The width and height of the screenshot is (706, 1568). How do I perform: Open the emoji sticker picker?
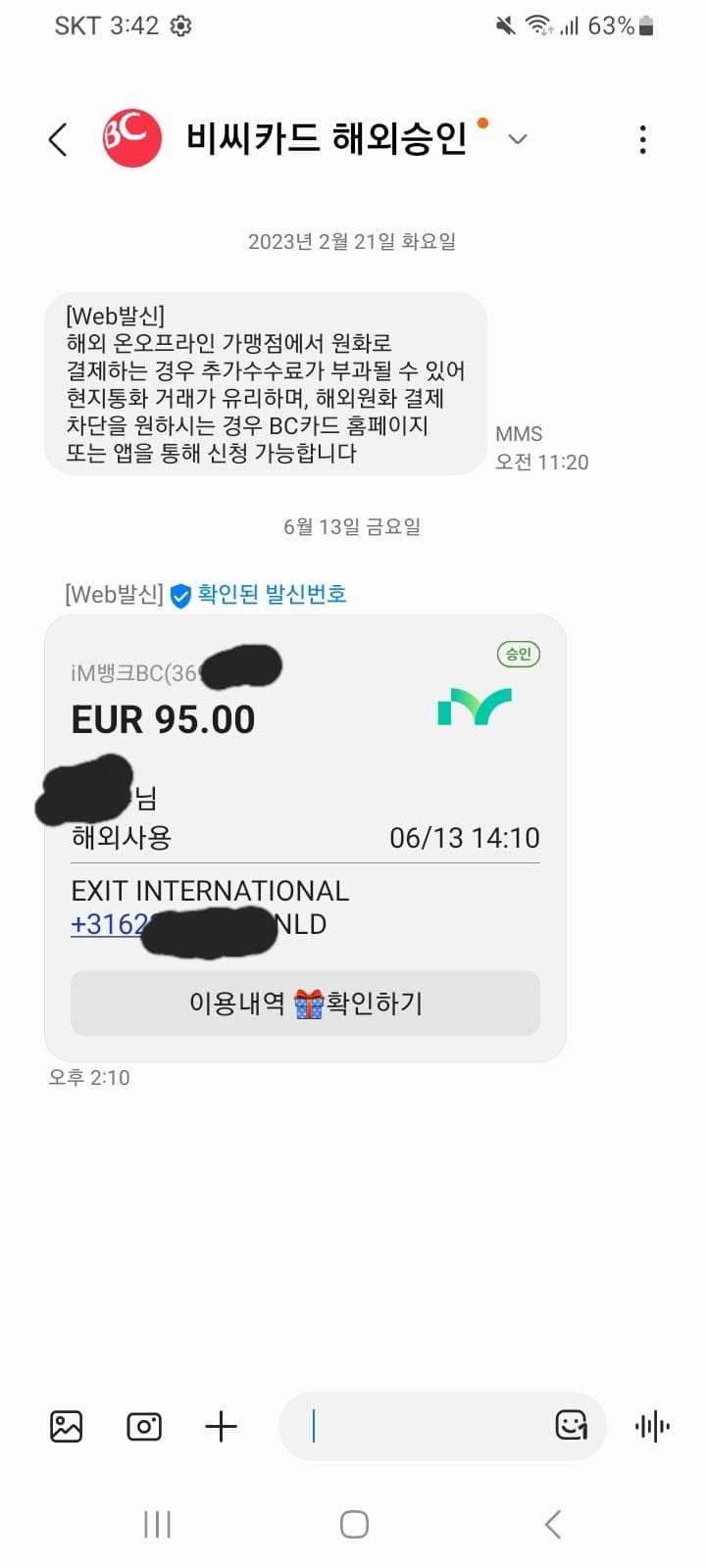coord(571,1425)
